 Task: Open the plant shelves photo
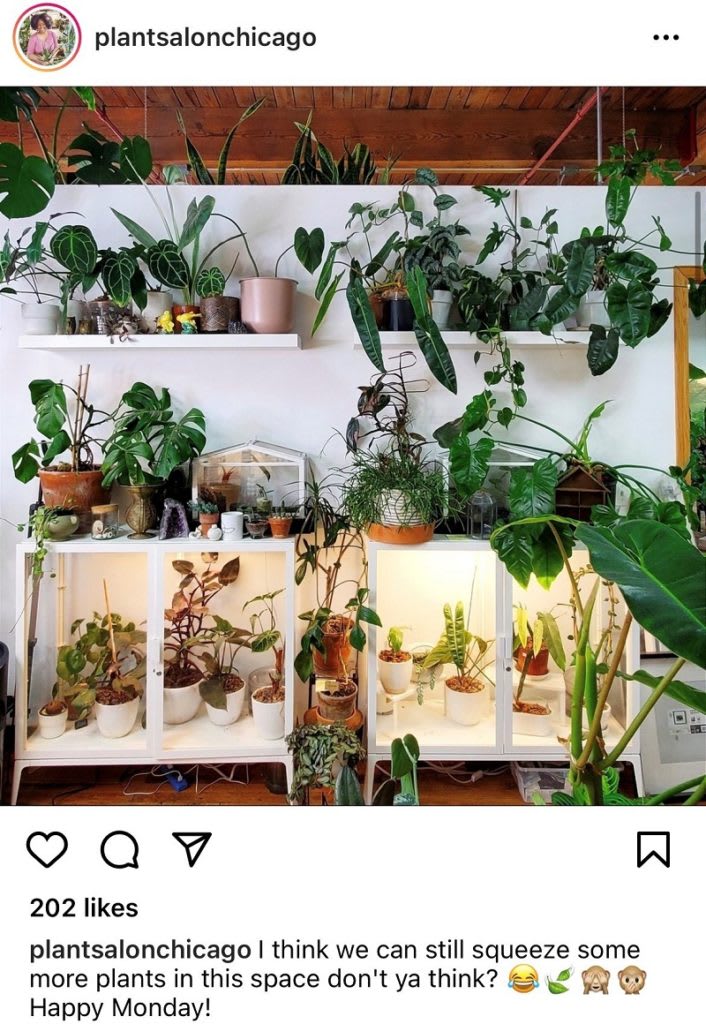pos(353,445)
